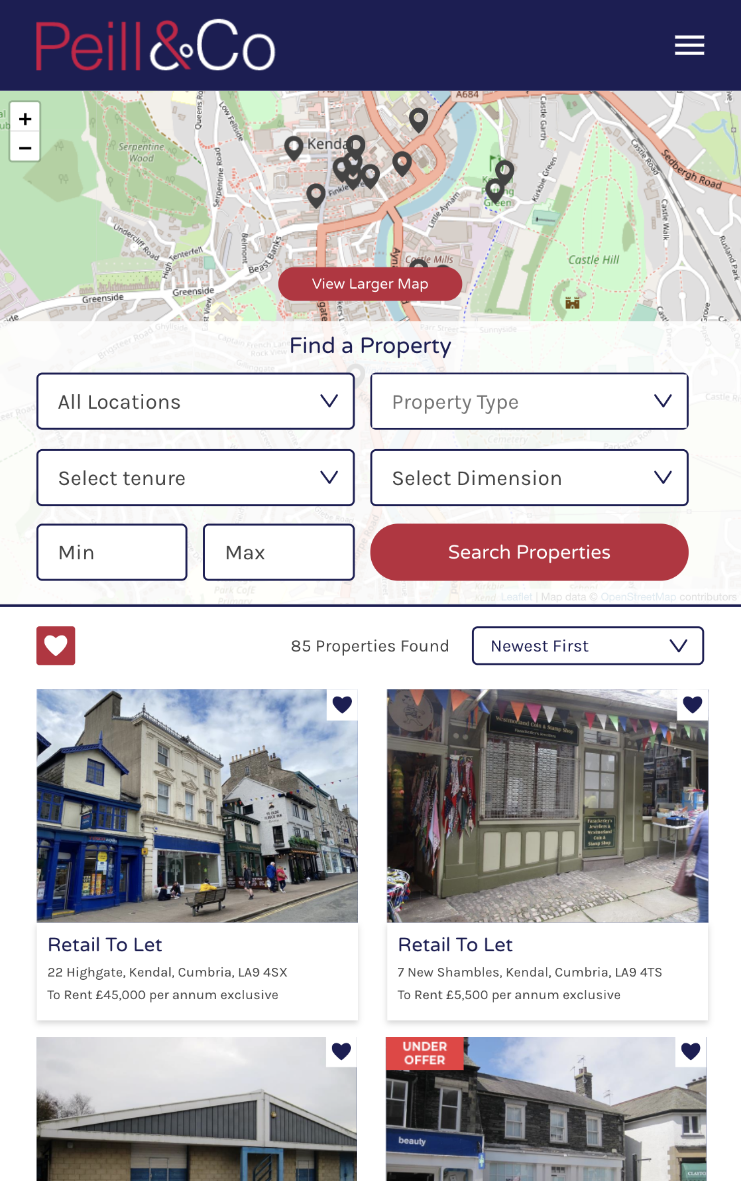Open the hamburger menu
744x1181 pixels.
(689, 45)
